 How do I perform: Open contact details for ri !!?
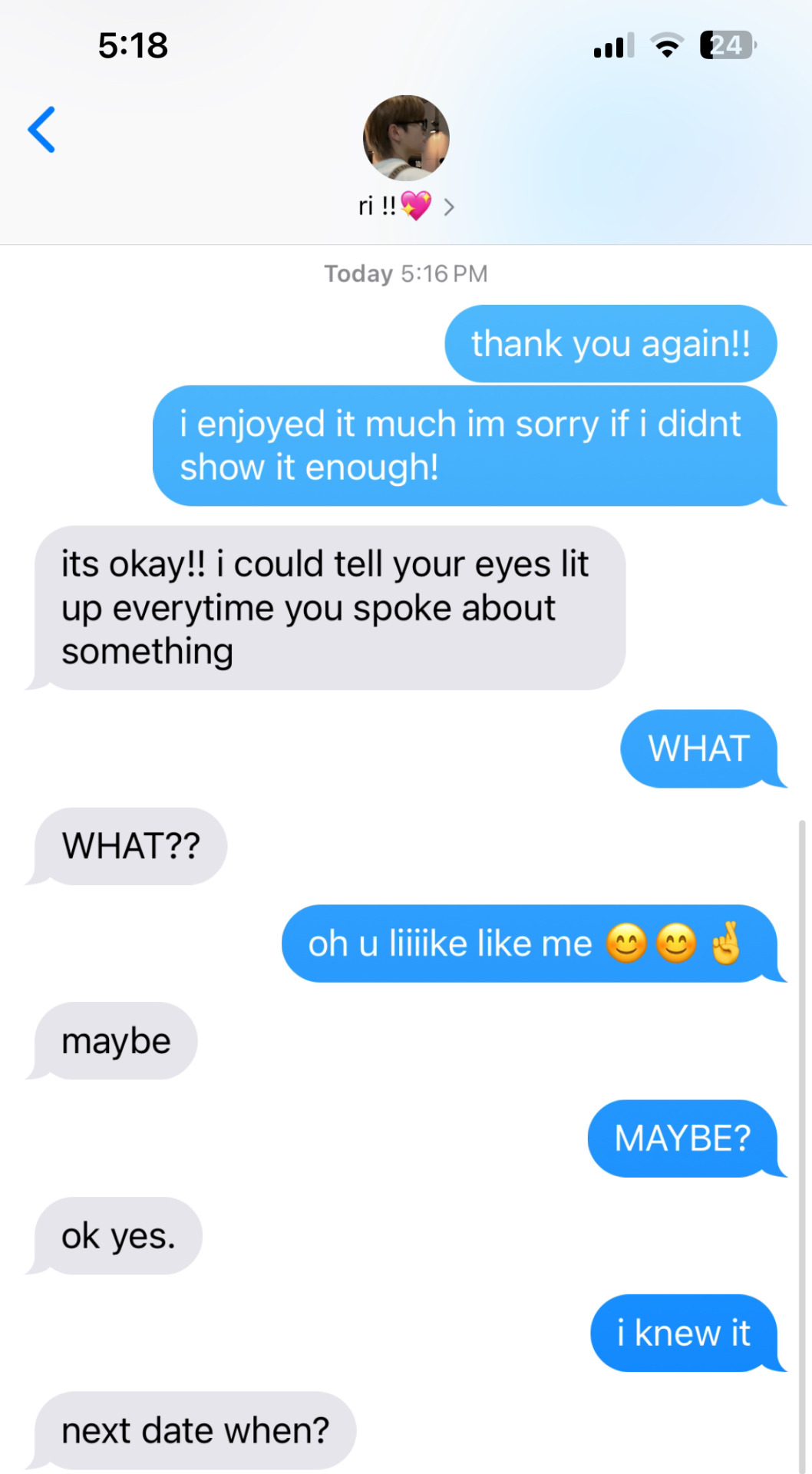click(x=406, y=205)
